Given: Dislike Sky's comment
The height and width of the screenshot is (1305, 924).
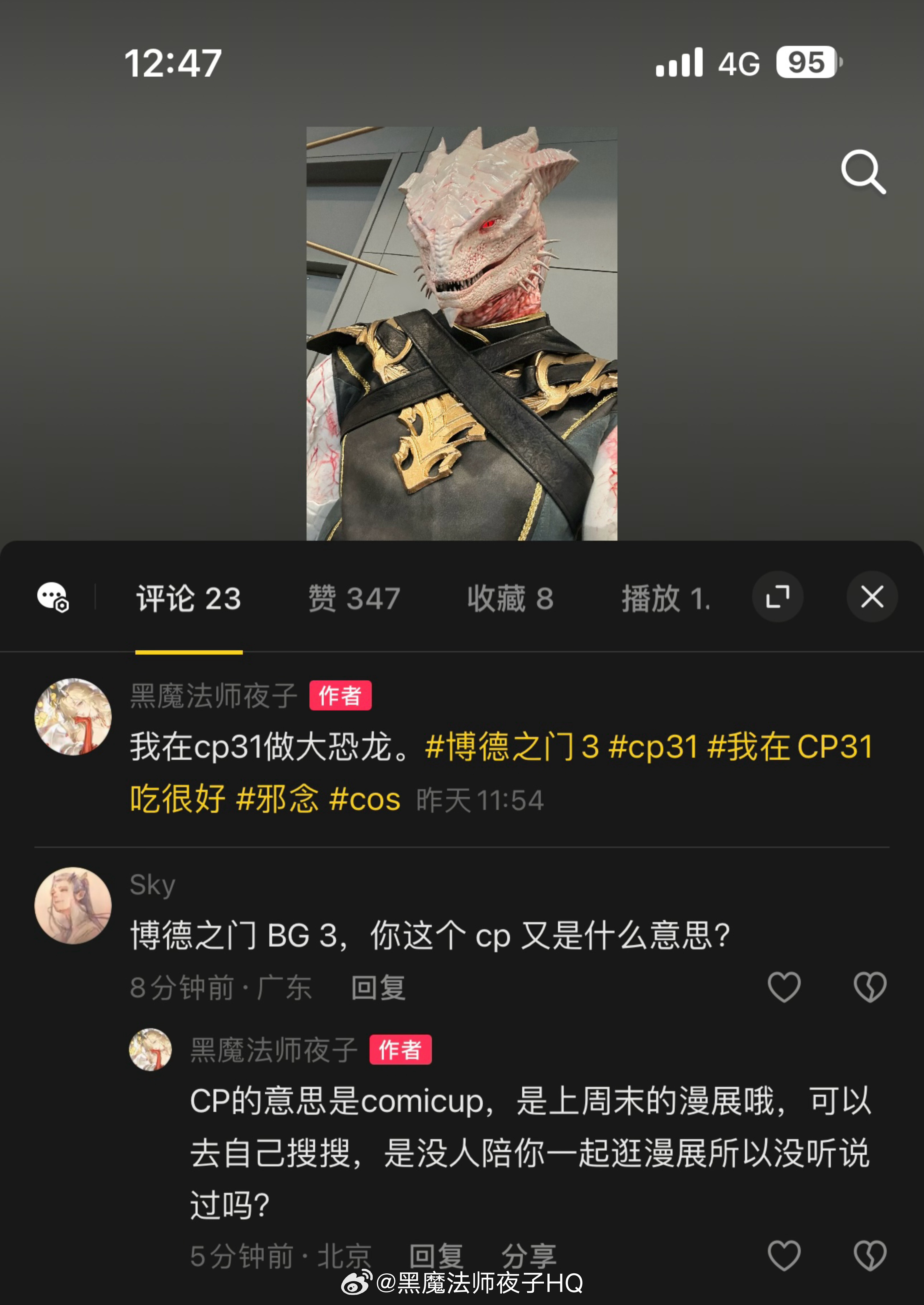Looking at the screenshot, I should pos(870,987).
